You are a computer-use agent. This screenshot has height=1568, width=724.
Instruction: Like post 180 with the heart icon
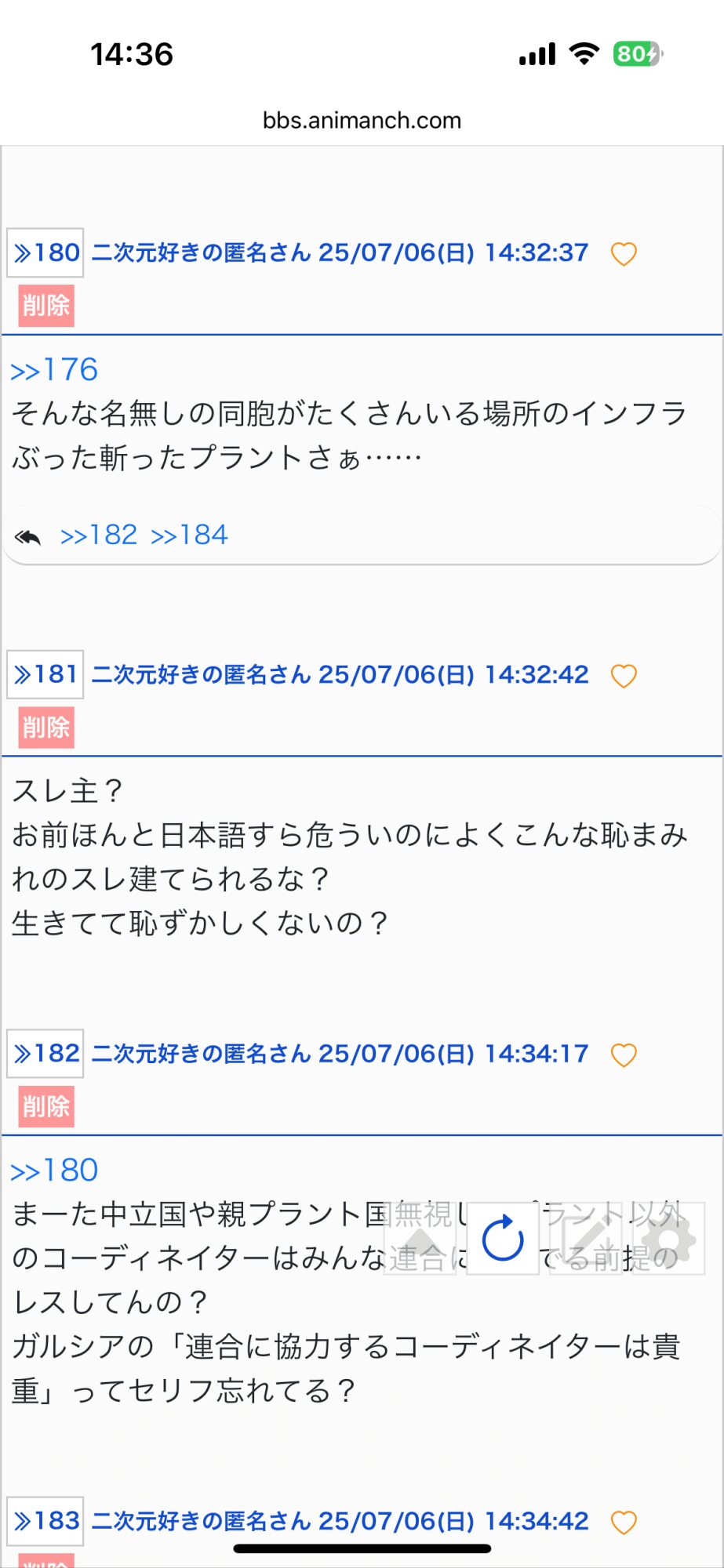624,254
